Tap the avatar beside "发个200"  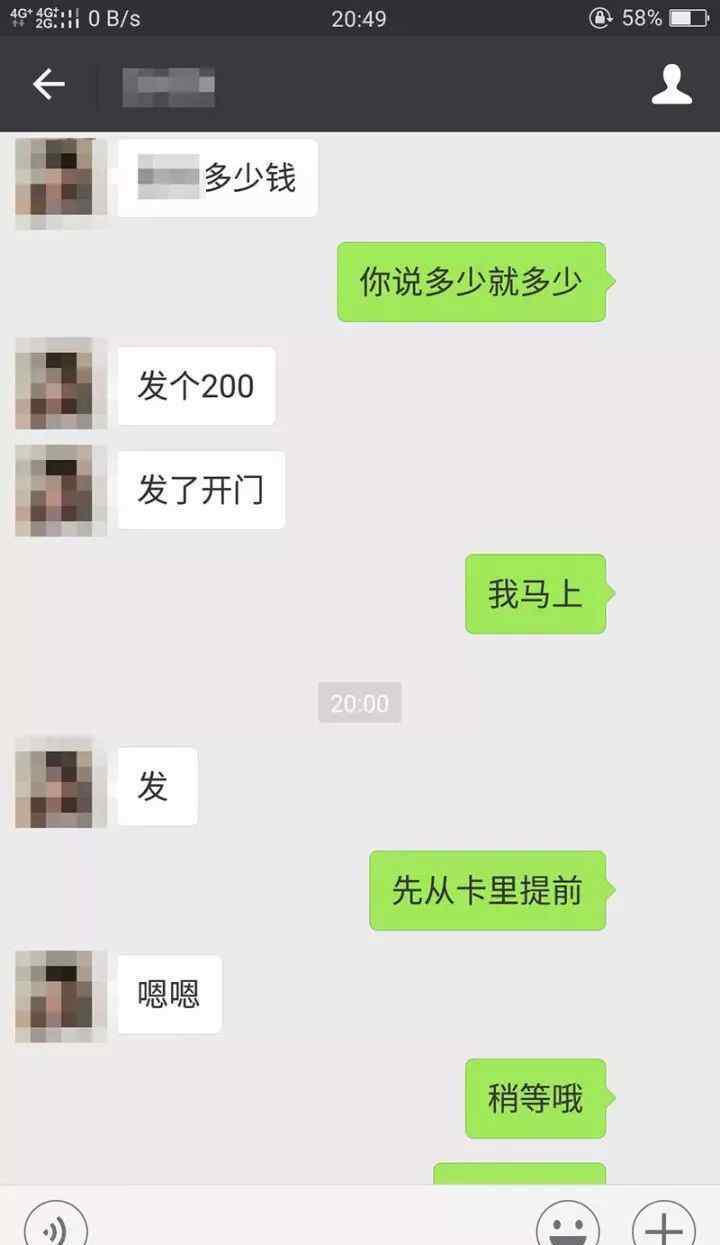[x=61, y=384]
